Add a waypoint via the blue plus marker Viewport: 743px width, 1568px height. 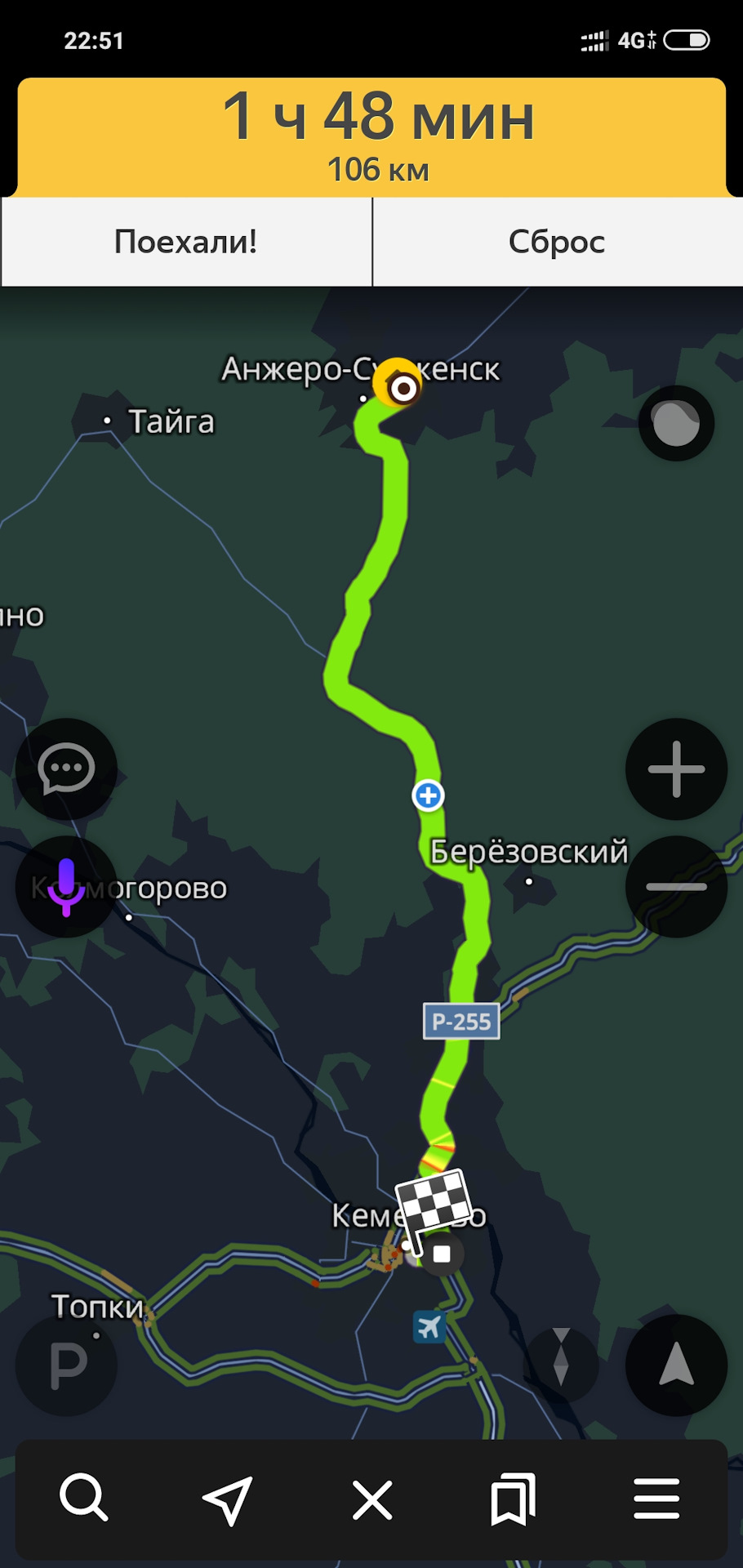click(x=428, y=795)
